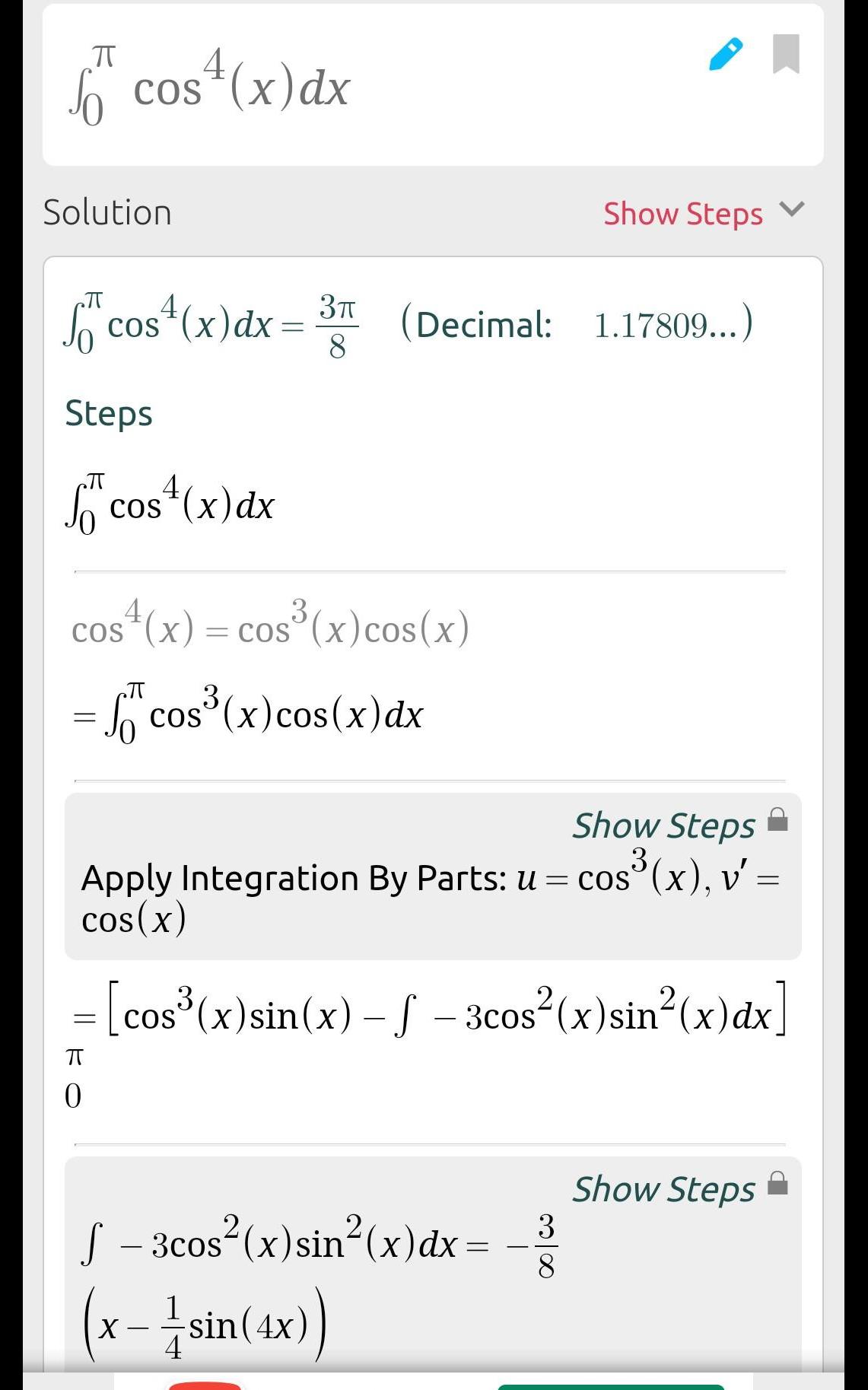Bookmark this integral problem

(786, 54)
